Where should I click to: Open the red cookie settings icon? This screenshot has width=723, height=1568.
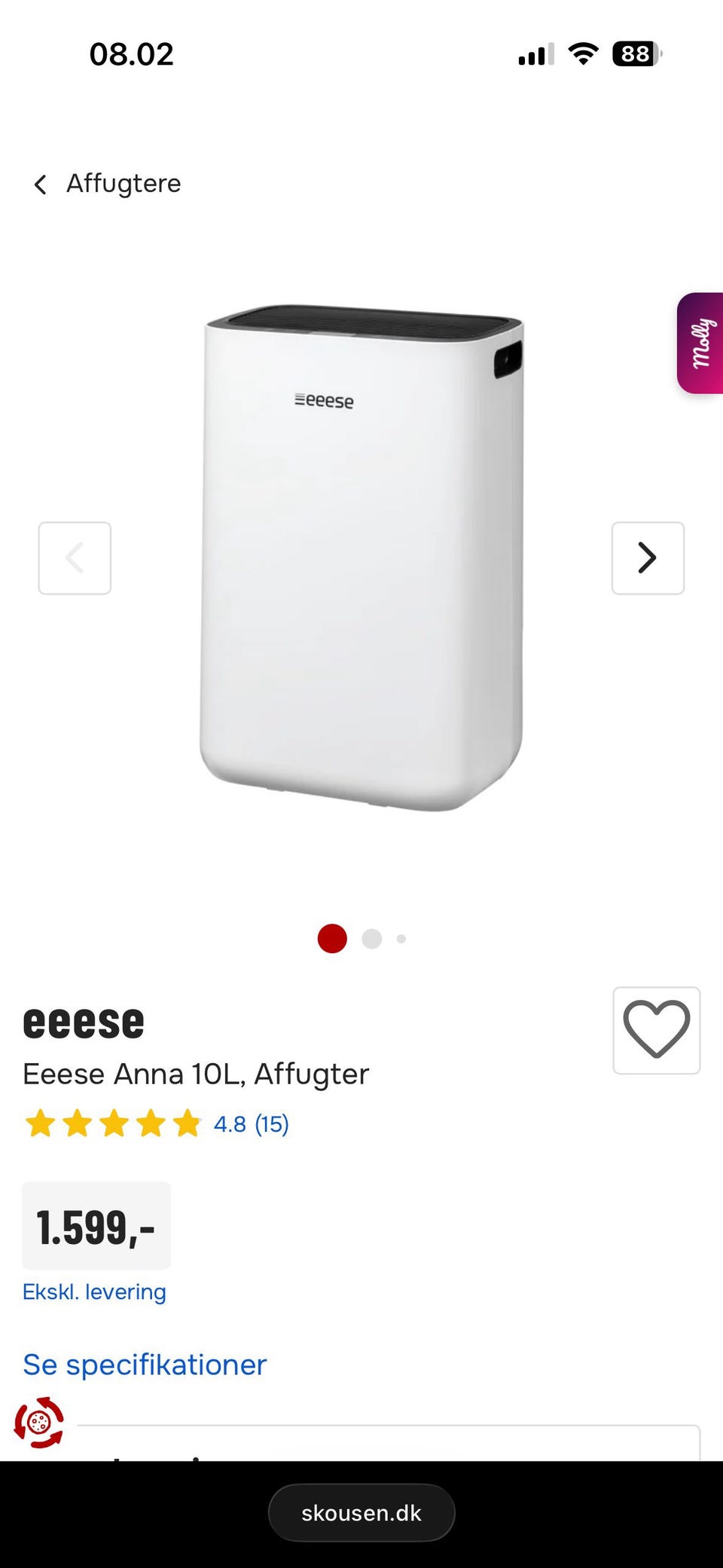39,1423
